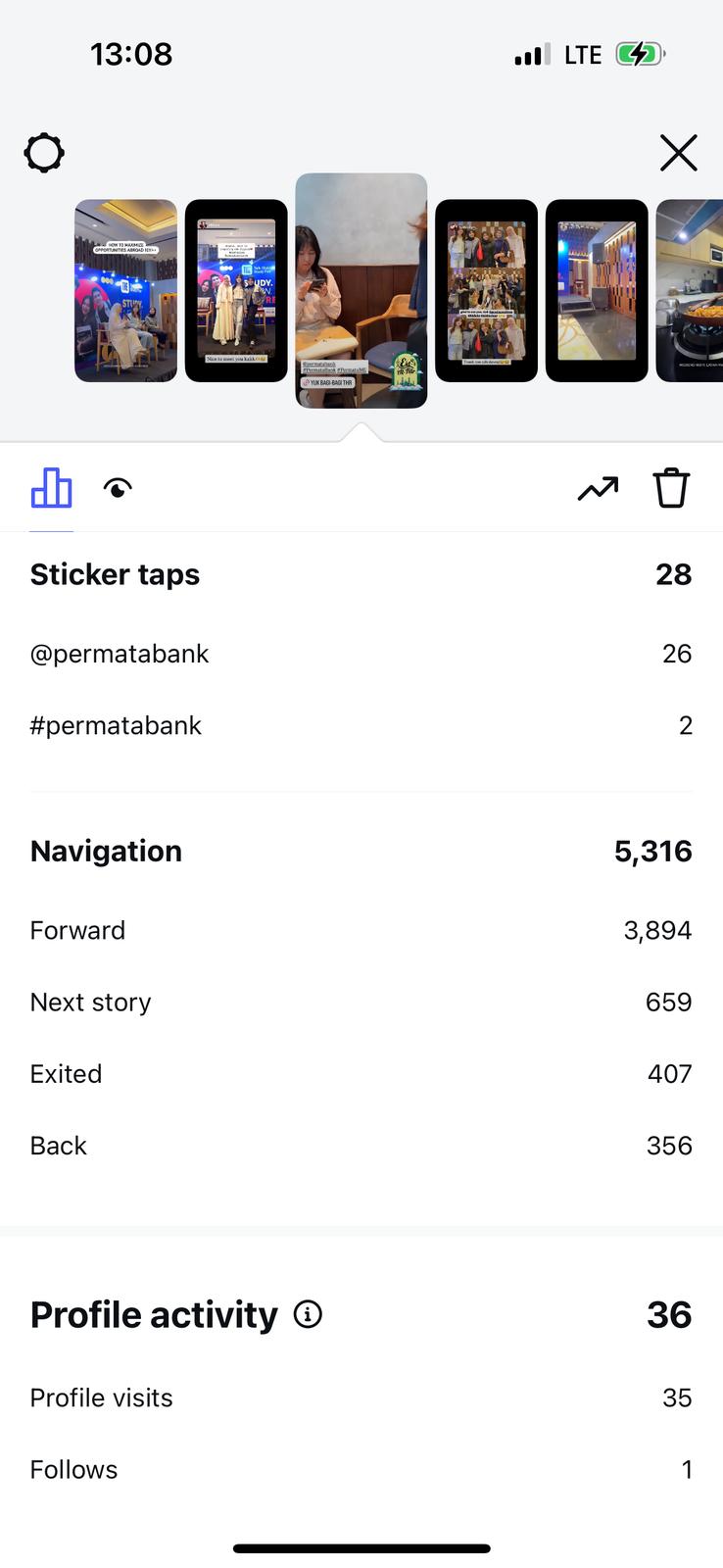Switch to the viewers eye tab
Screen dimensions: 723x1568
(x=118, y=488)
